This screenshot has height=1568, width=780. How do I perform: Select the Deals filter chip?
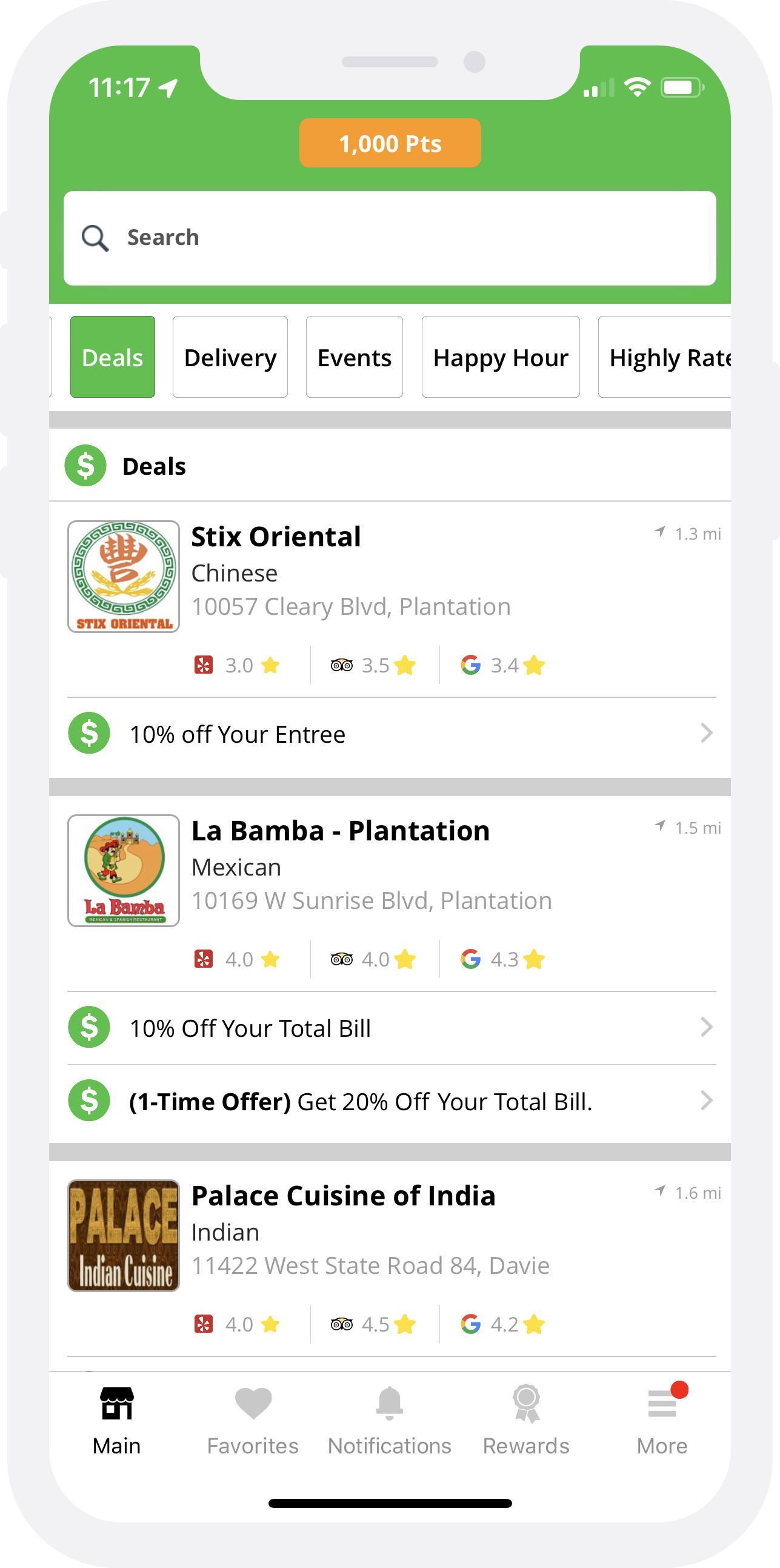coord(113,357)
